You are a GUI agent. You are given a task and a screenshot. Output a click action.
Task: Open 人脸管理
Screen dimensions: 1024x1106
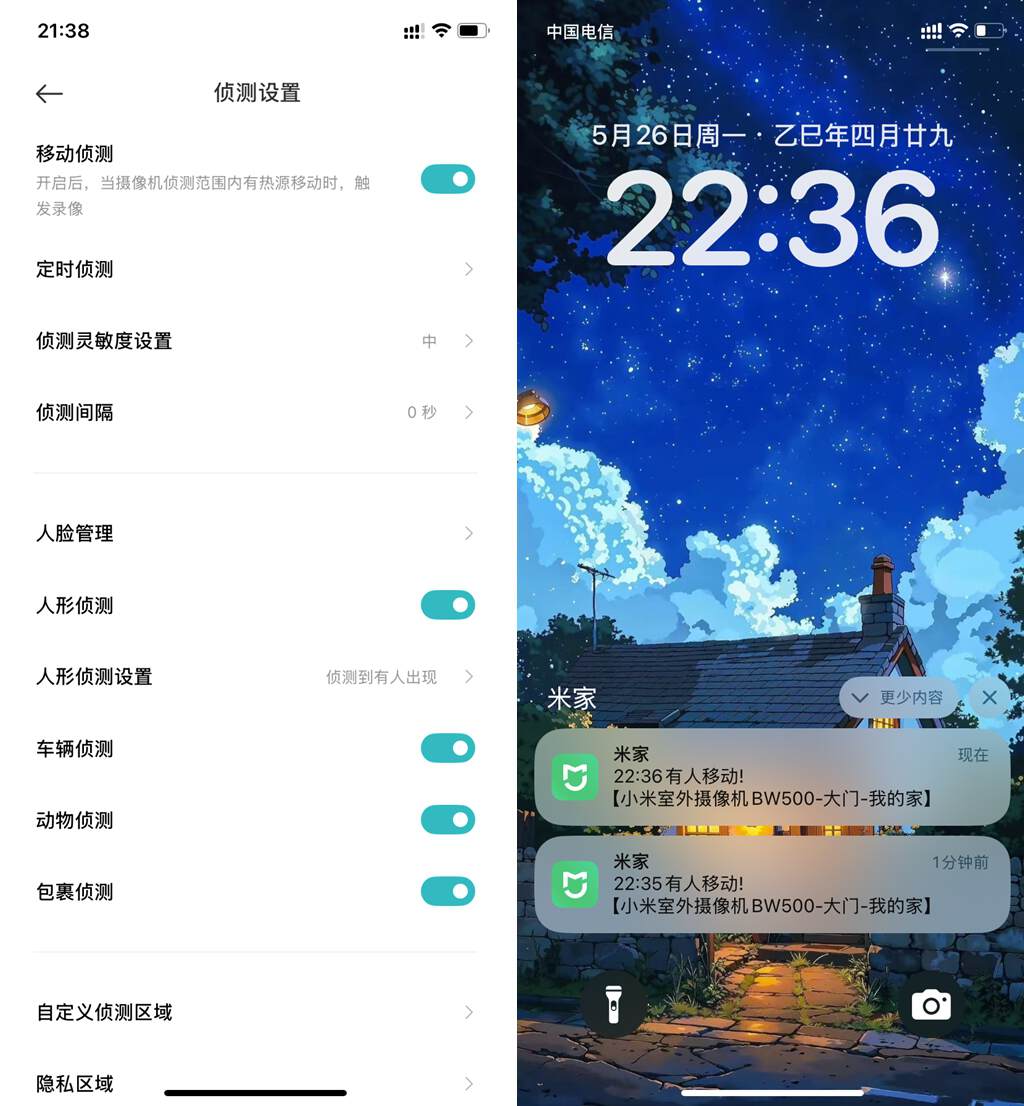coord(255,533)
